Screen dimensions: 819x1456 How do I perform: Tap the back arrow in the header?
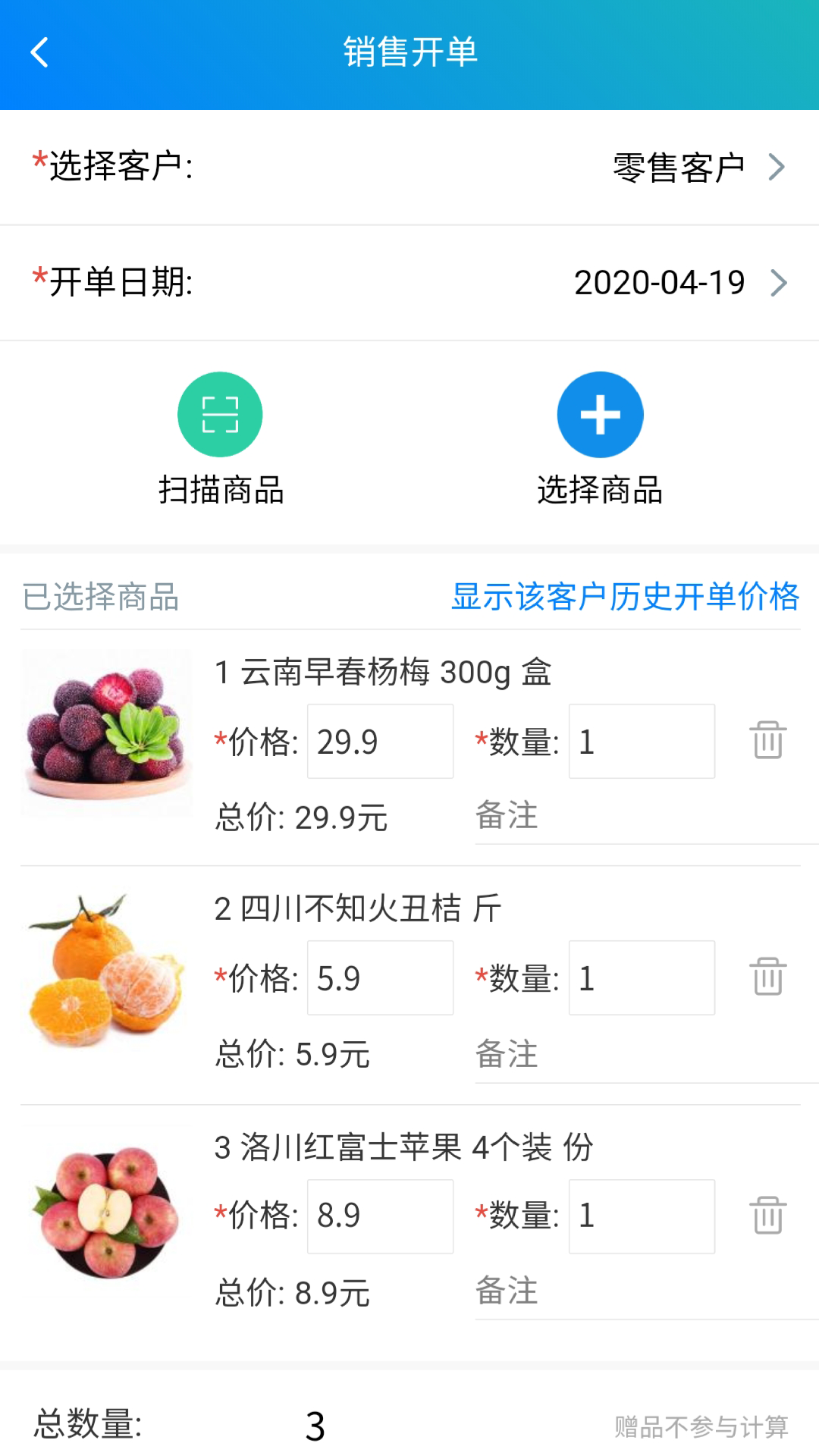click(38, 53)
